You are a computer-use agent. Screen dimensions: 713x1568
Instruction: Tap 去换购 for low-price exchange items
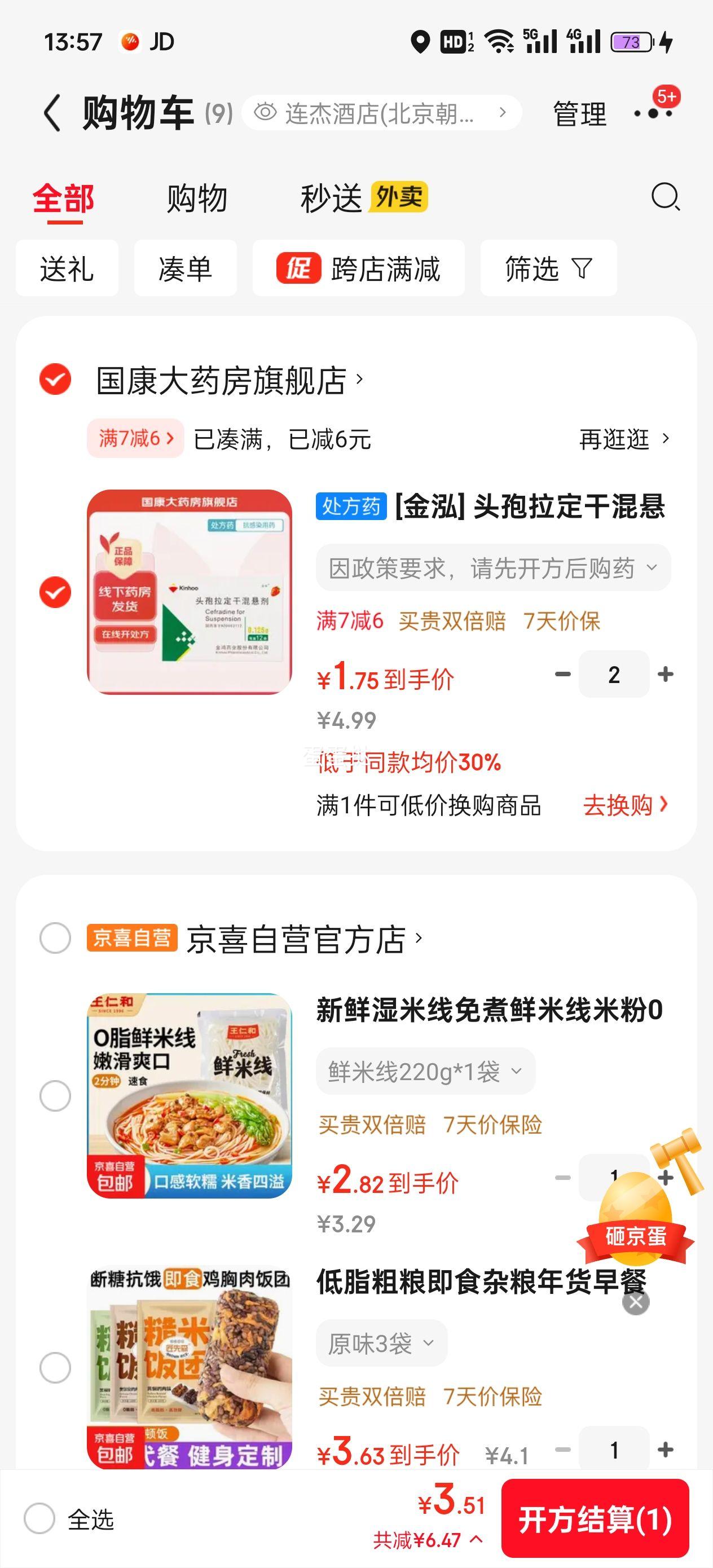coord(624,805)
